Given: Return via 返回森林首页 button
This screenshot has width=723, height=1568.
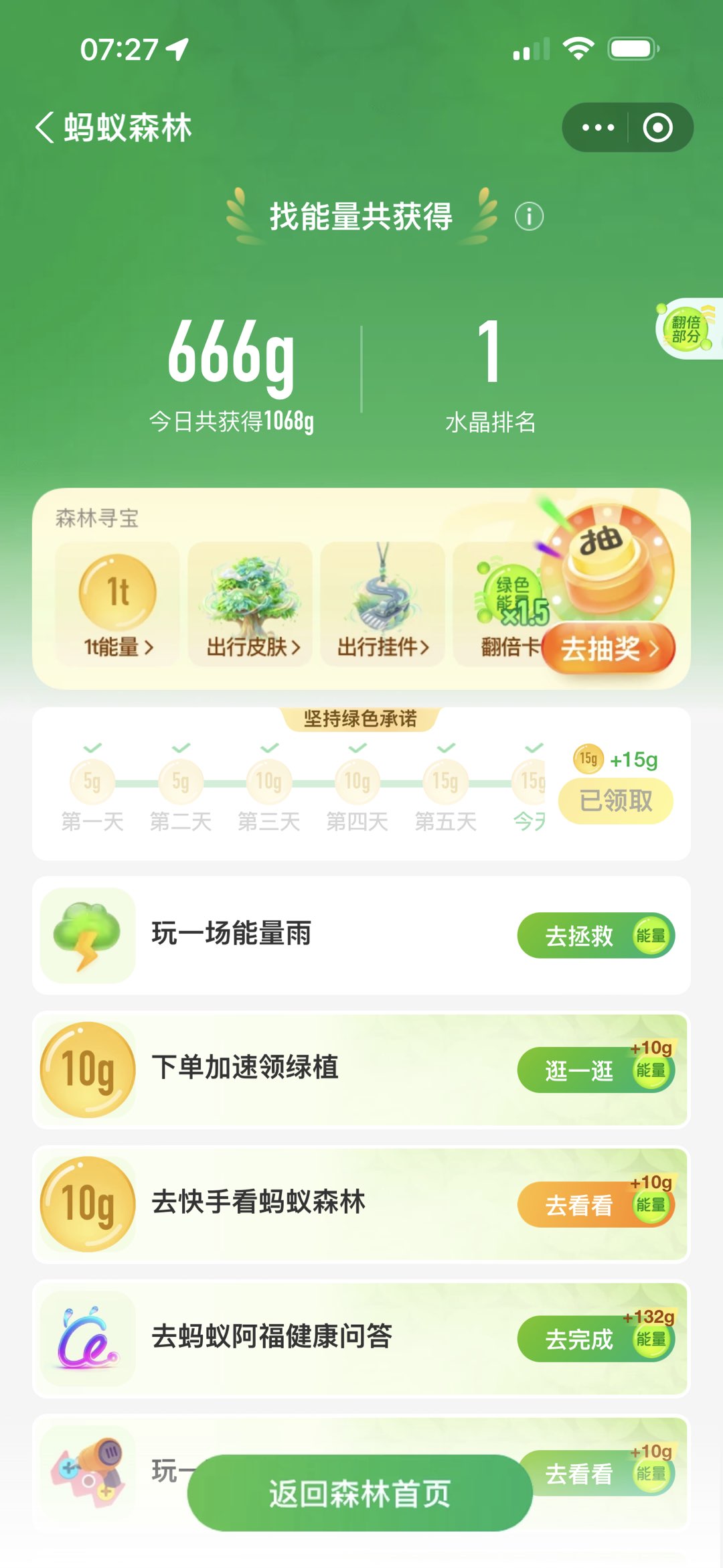Looking at the screenshot, I should point(359,1493).
